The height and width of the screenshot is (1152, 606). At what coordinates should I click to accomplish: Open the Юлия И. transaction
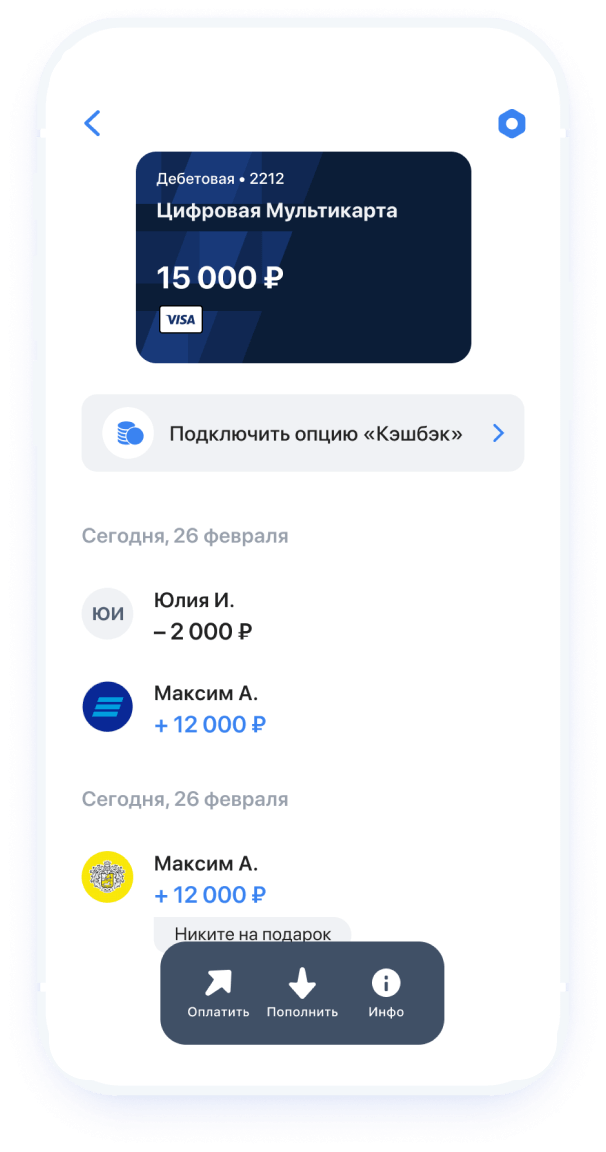click(x=303, y=615)
